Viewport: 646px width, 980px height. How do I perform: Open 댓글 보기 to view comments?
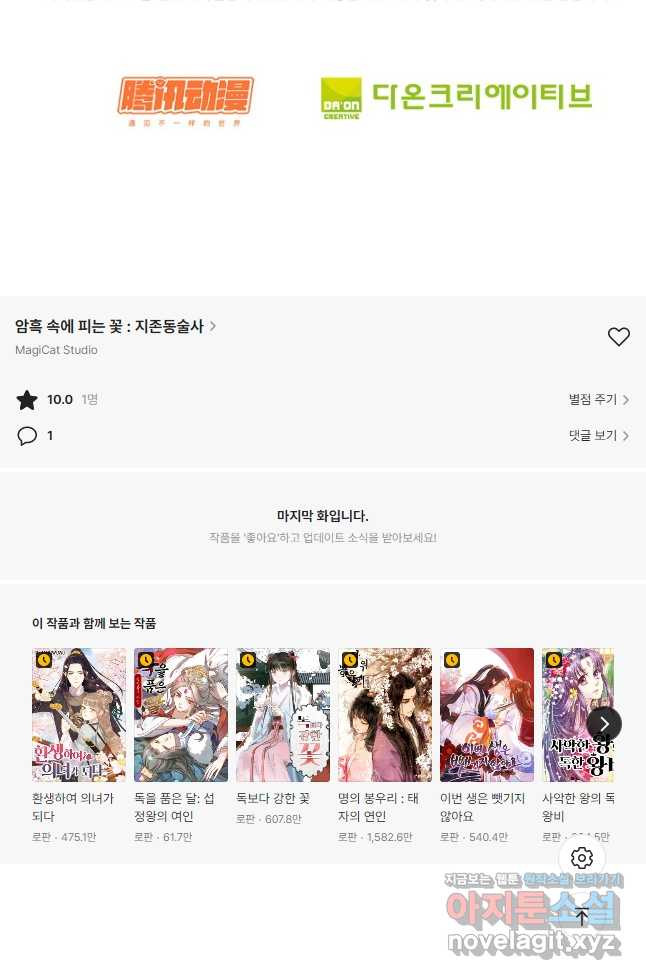click(x=598, y=436)
